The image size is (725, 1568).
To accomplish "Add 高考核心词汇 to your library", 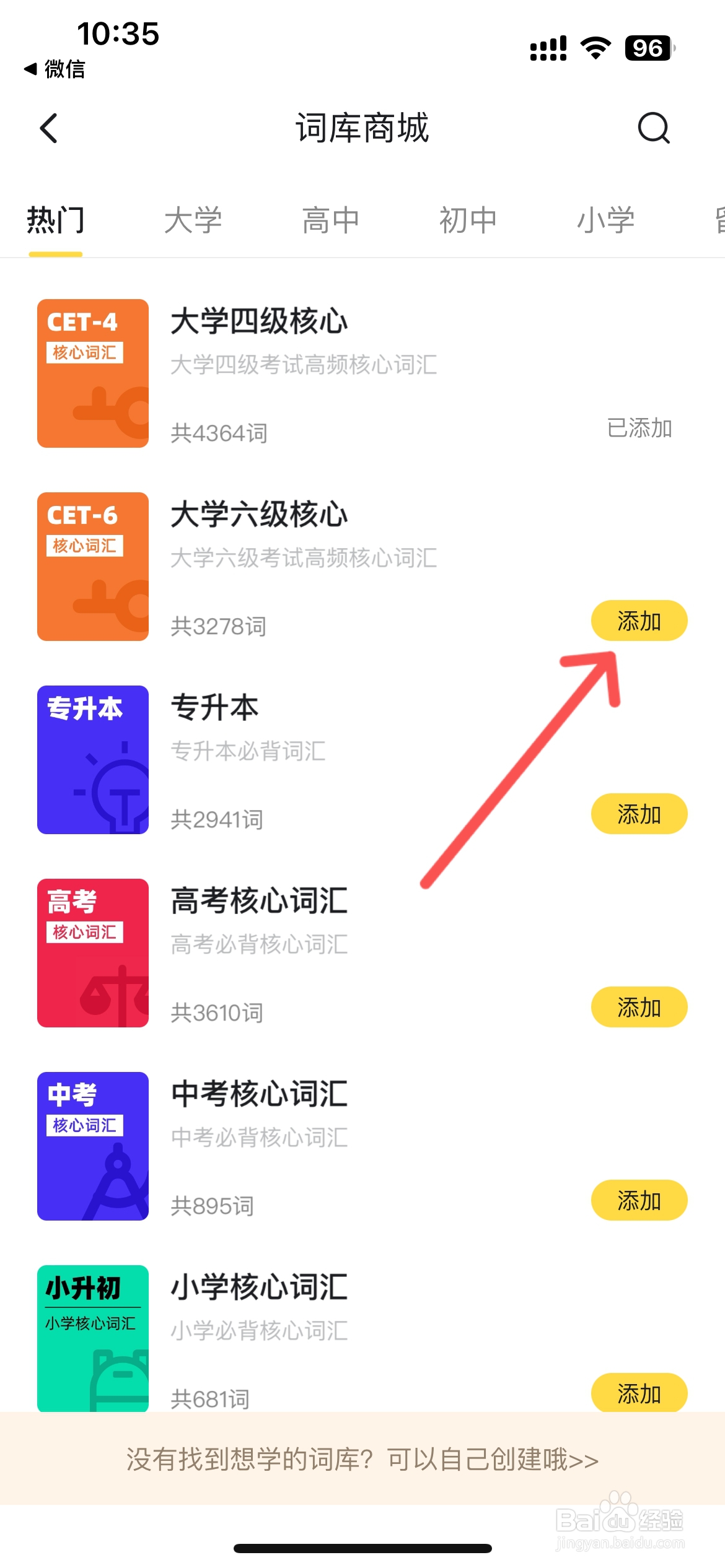I will 639,1008.
